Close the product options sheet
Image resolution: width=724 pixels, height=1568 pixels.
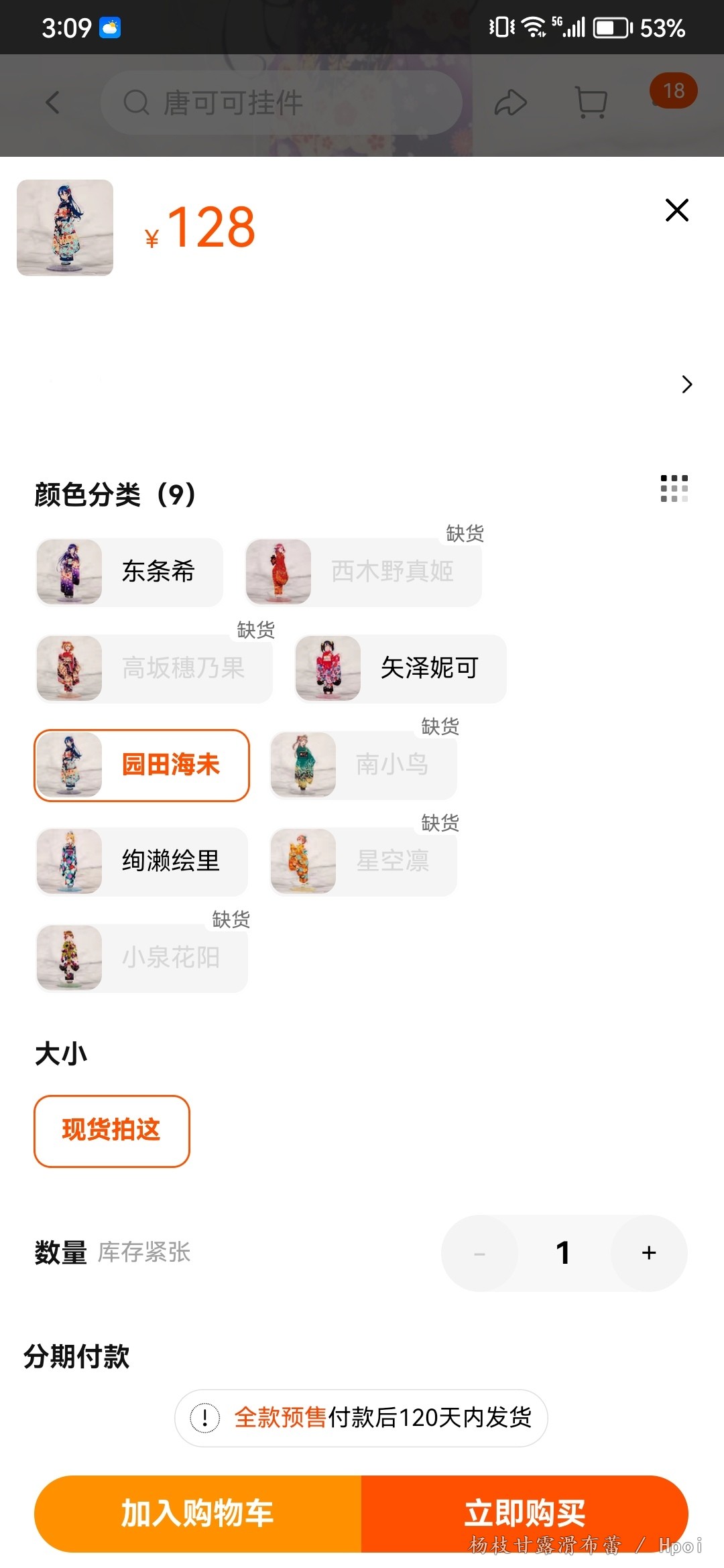pyautogui.click(x=676, y=210)
